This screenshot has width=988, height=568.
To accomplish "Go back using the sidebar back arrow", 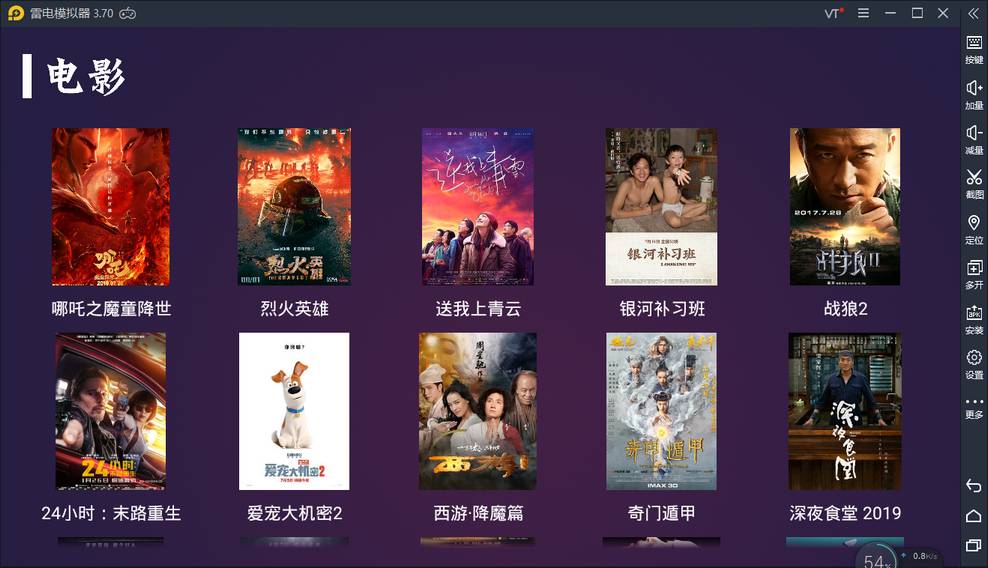I will [x=974, y=486].
